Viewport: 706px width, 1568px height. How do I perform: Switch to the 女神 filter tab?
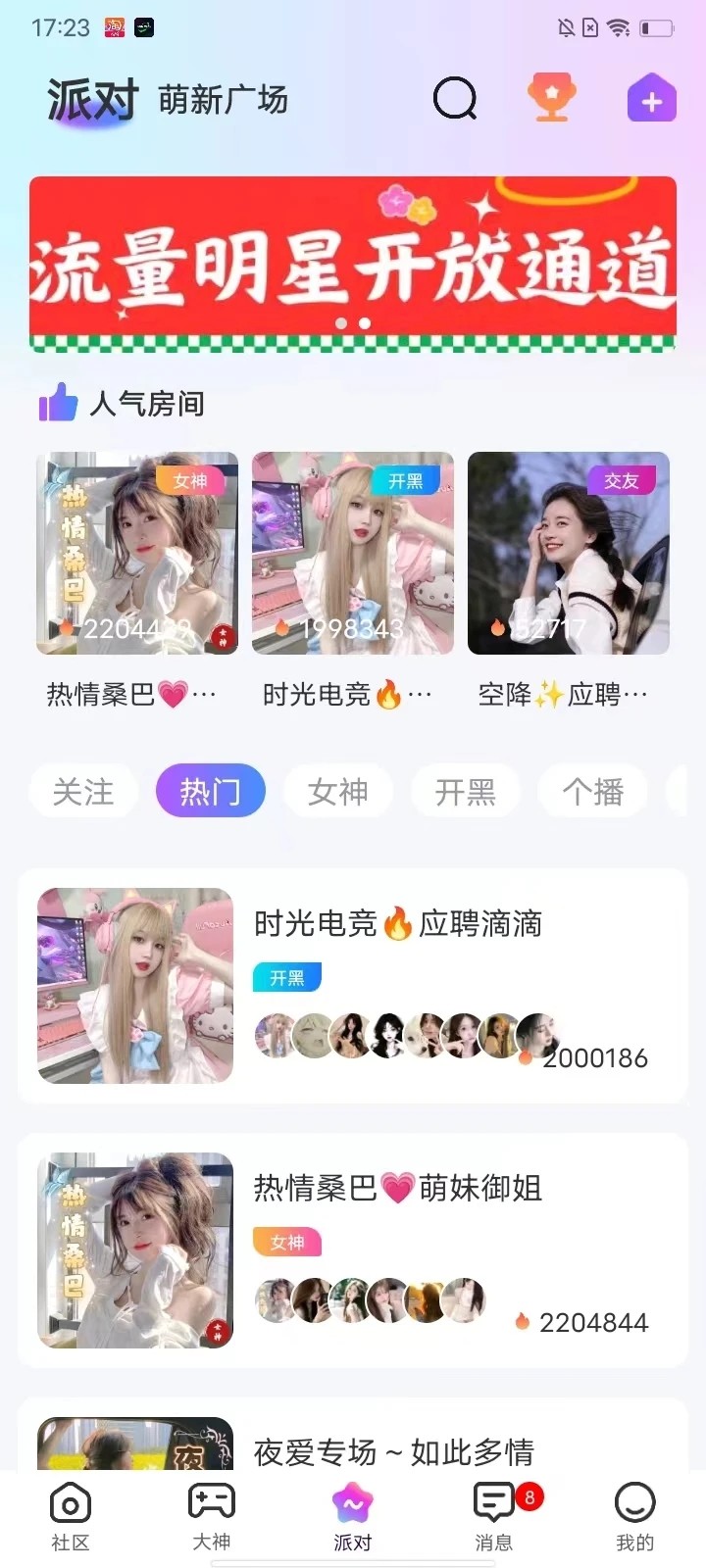pyautogui.click(x=337, y=791)
